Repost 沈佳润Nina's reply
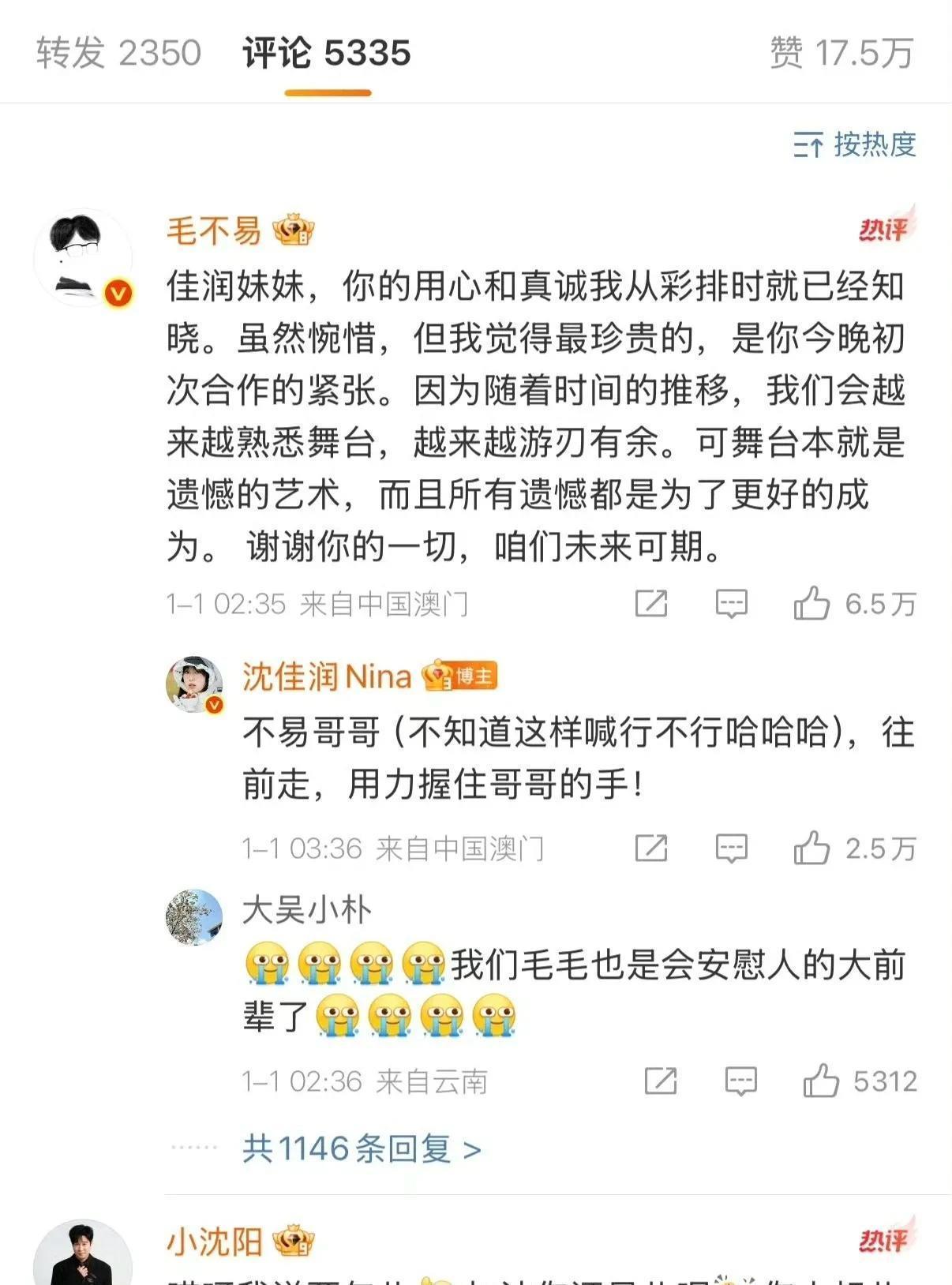952x1285 pixels. [x=651, y=849]
